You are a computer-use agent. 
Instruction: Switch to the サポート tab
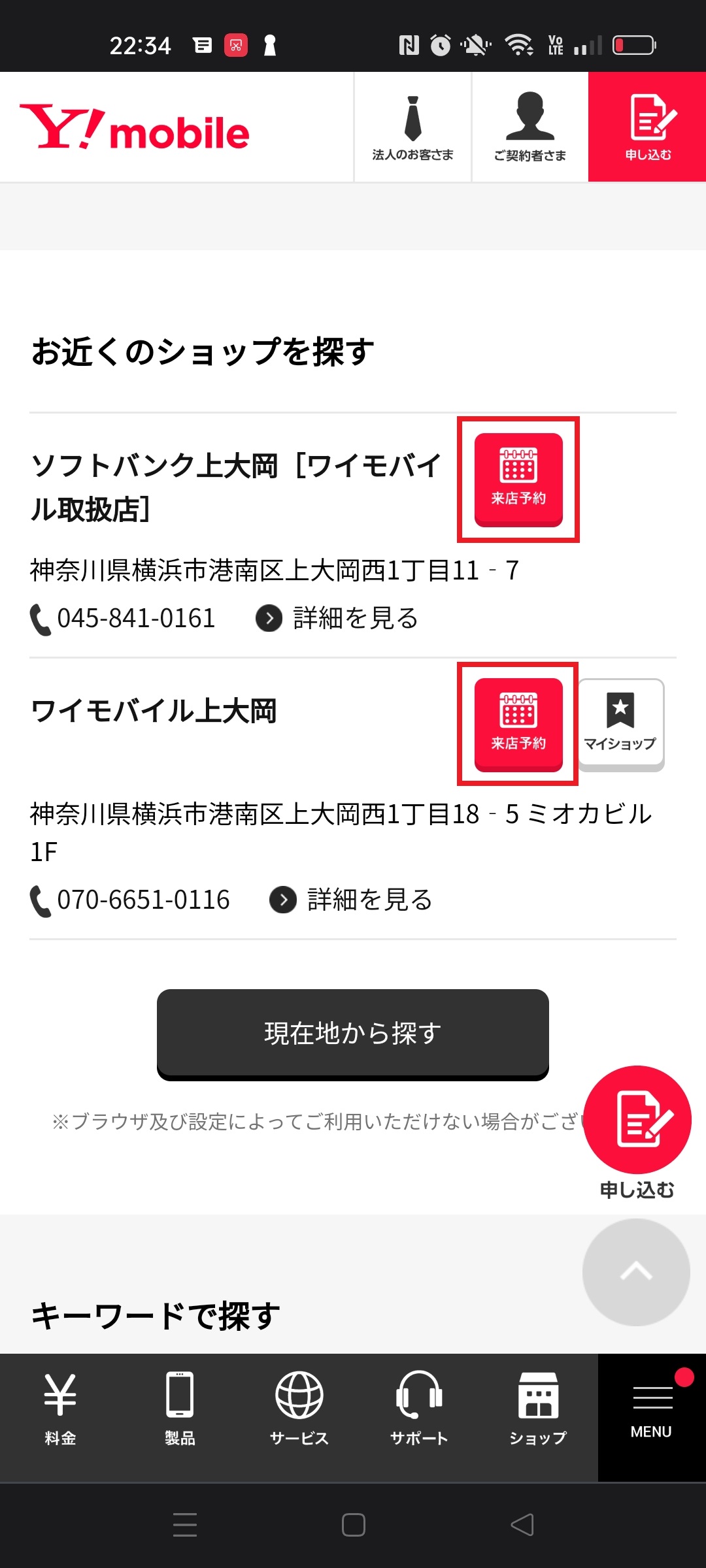pos(419,1409)
